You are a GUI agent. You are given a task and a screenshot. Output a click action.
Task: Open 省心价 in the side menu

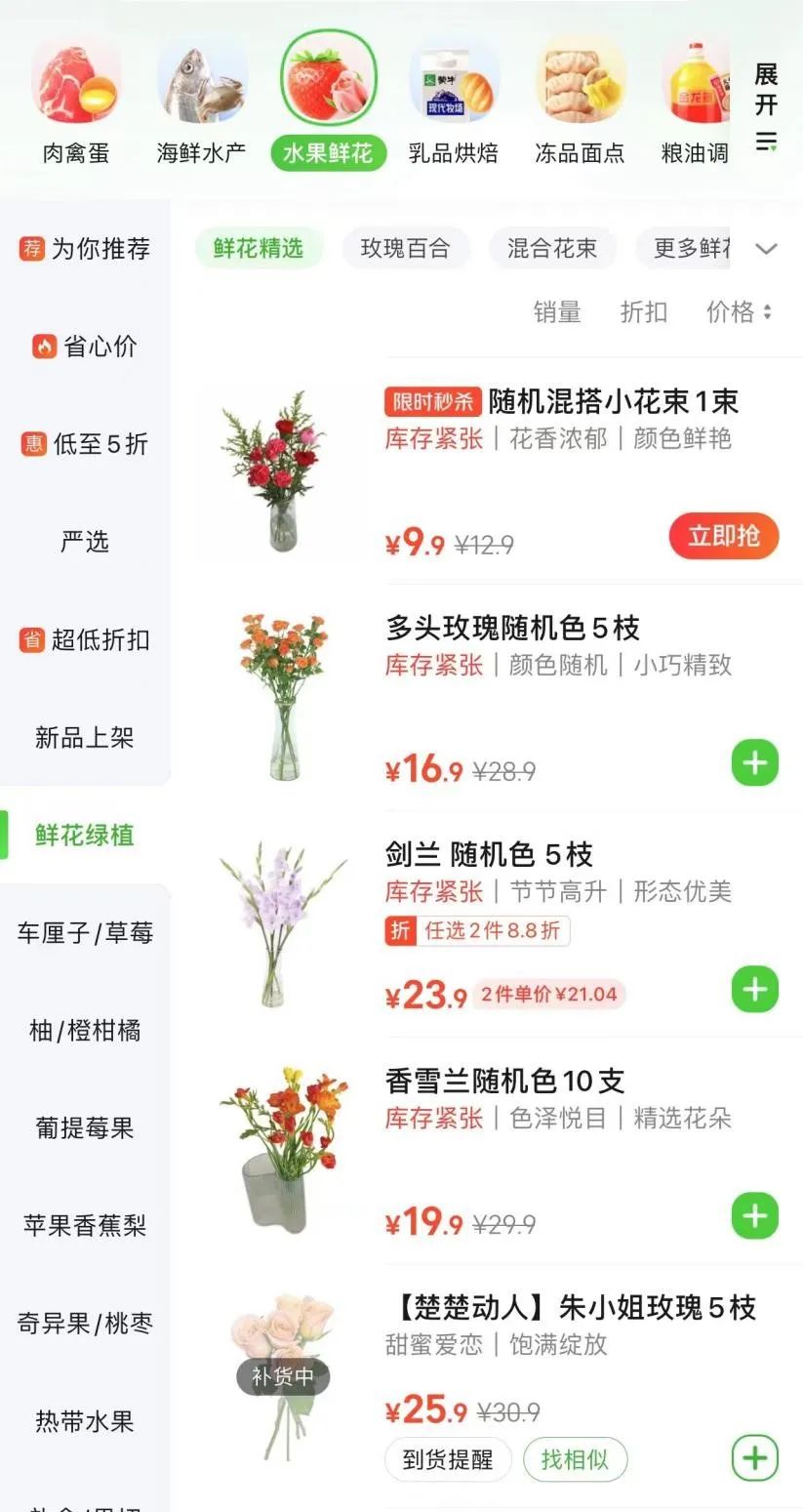85,347
